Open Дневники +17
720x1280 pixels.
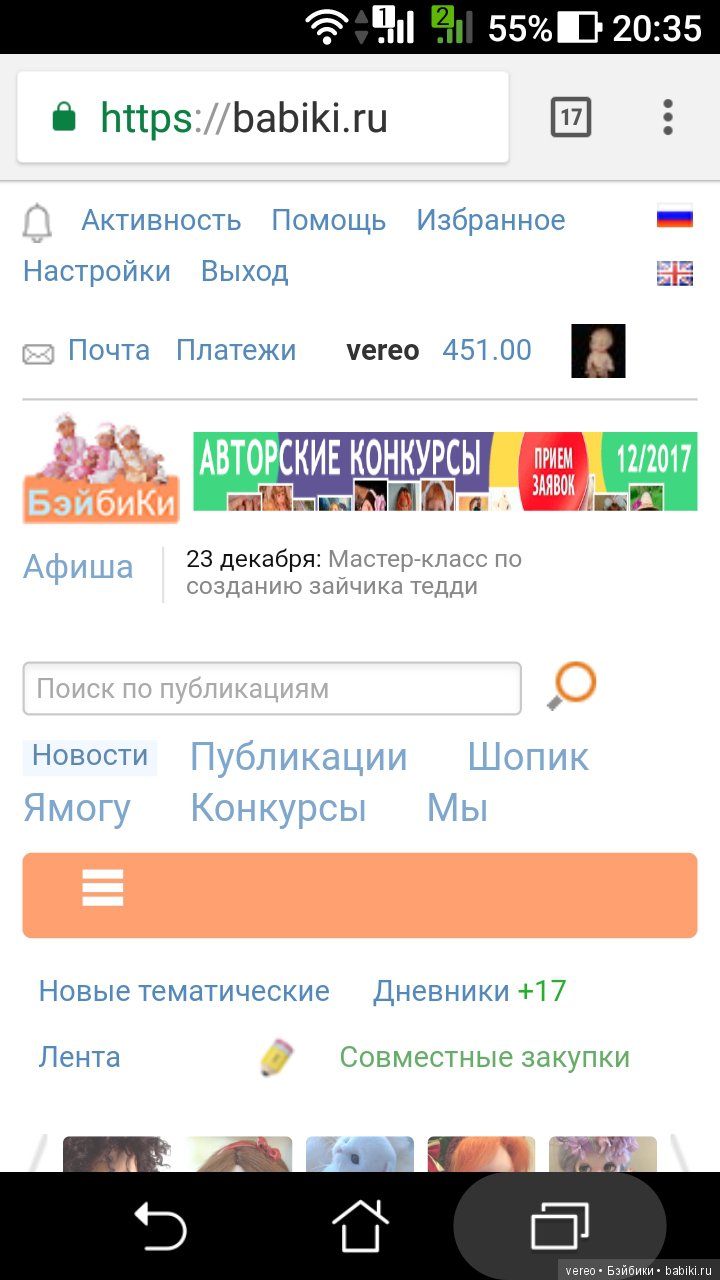pyautogui.click(x=469, y=991)
